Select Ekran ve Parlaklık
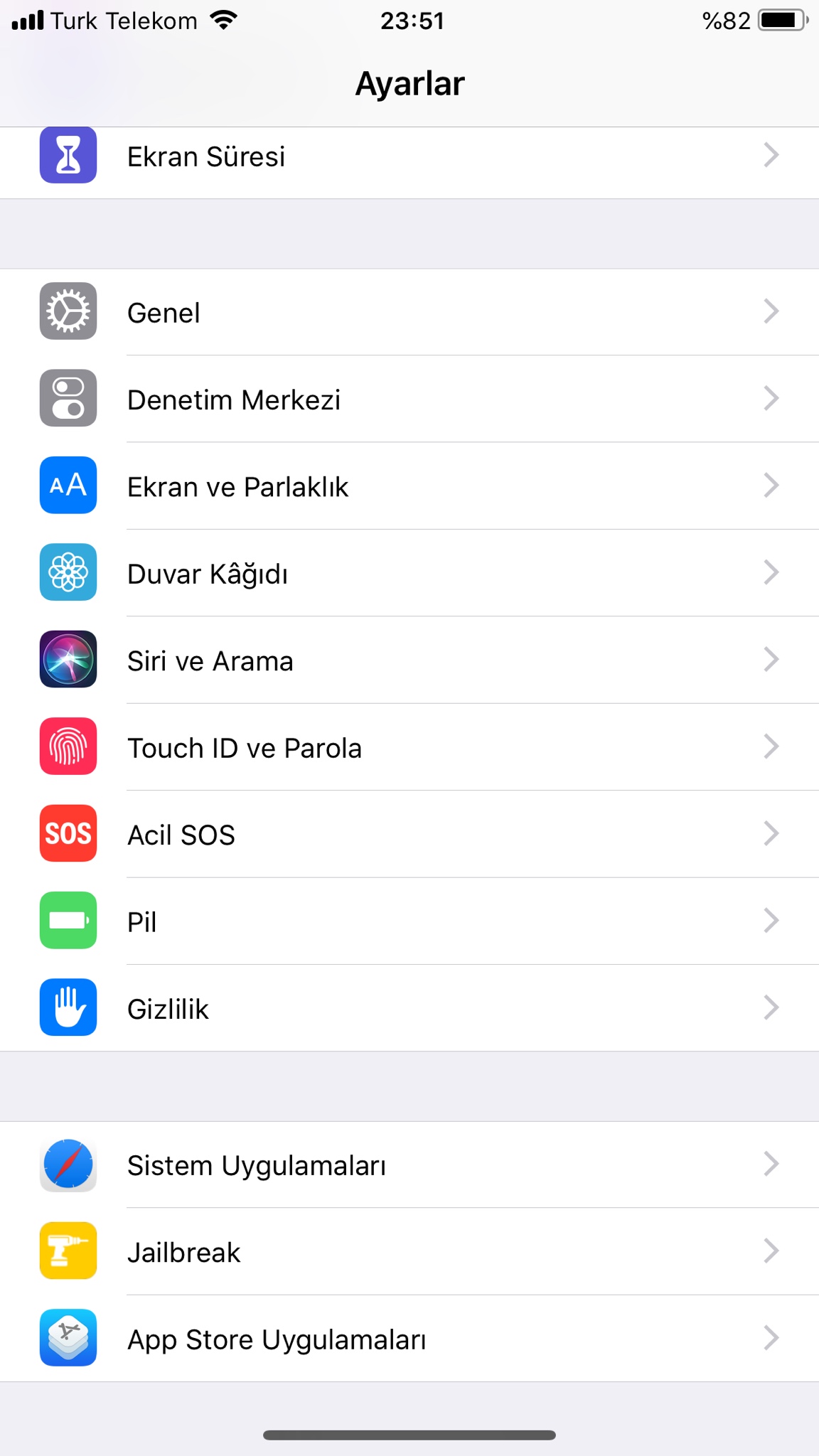The height and width of the screenshot is (1456, 819). (409, 486)
